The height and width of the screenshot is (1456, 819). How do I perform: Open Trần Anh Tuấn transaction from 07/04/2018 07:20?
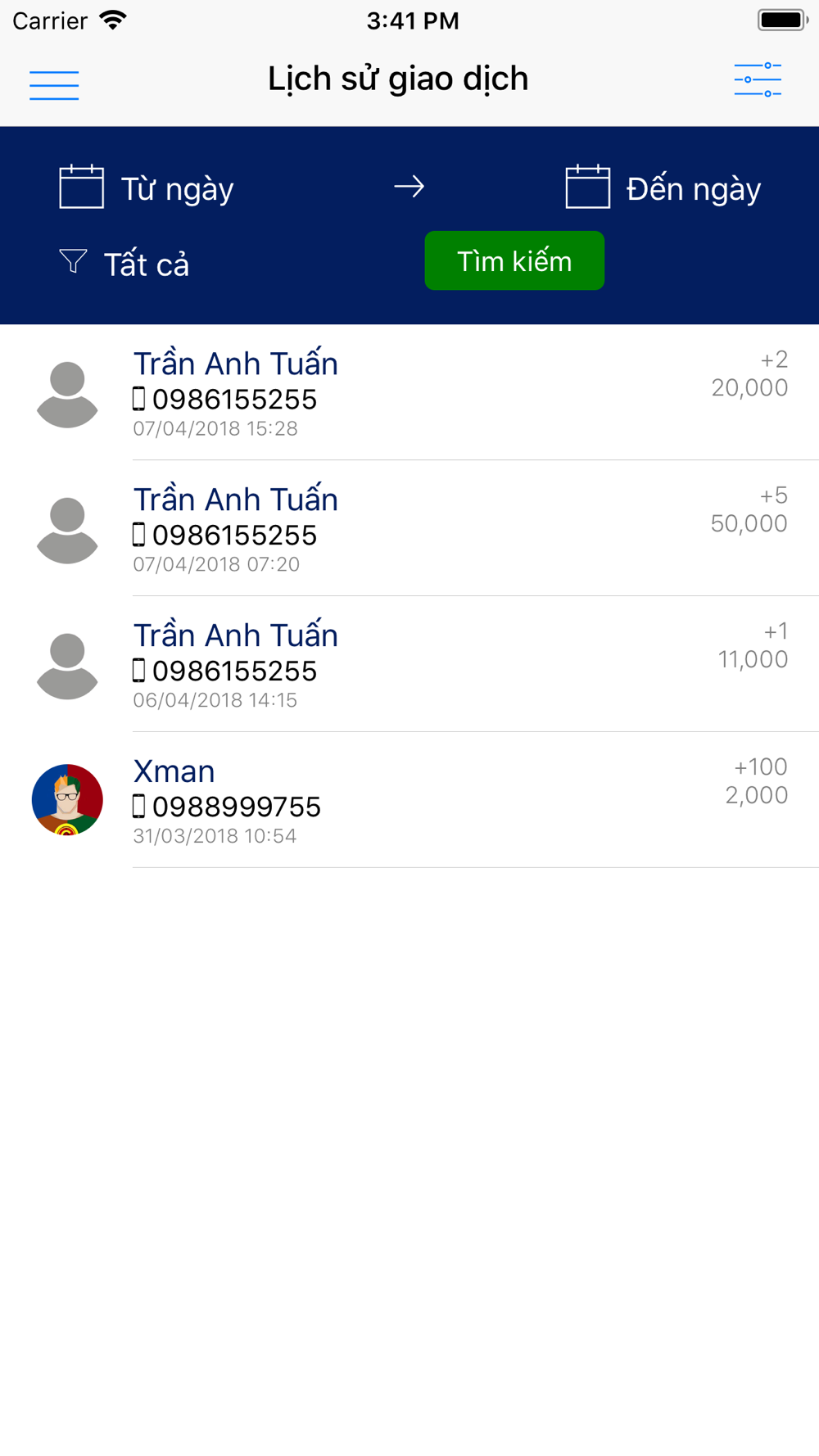(409, 528)
